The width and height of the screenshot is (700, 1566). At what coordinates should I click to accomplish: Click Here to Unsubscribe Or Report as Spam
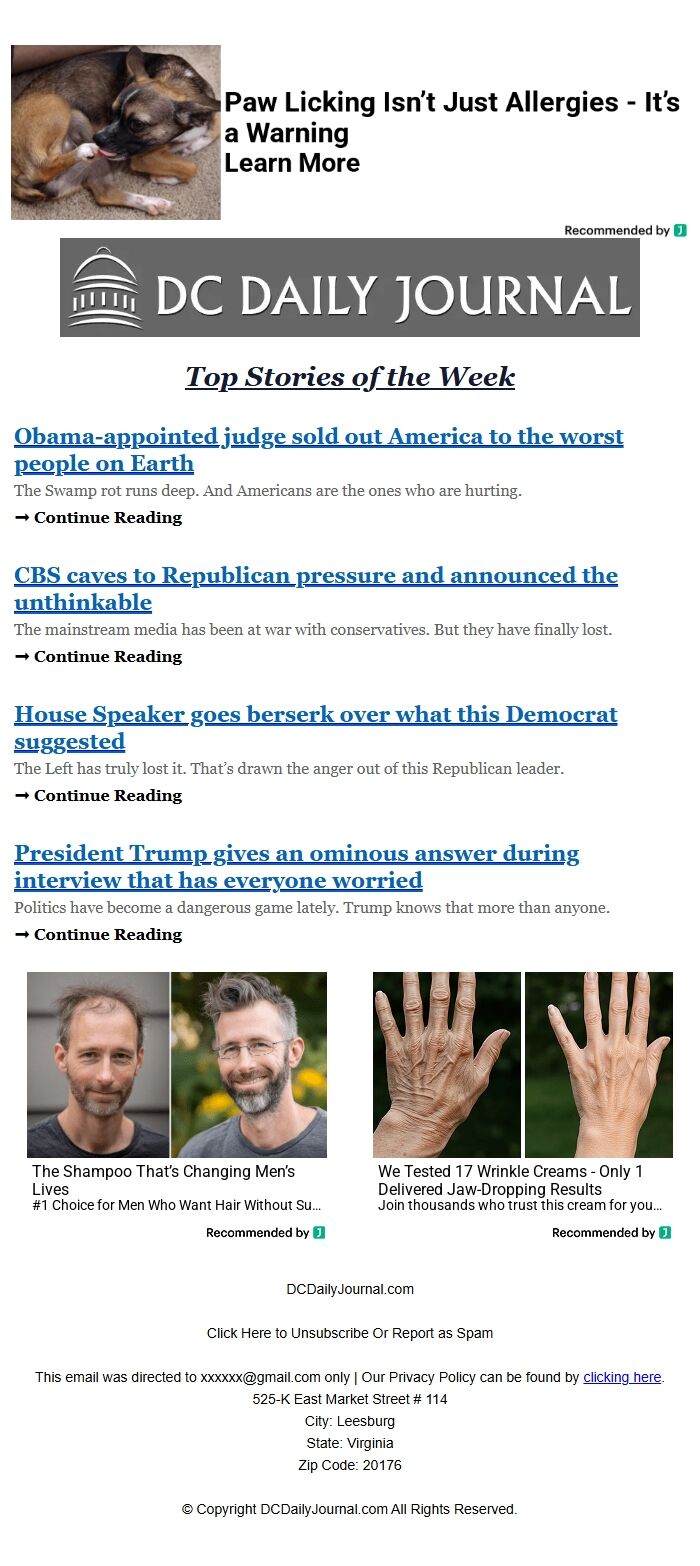point(350,1333)
